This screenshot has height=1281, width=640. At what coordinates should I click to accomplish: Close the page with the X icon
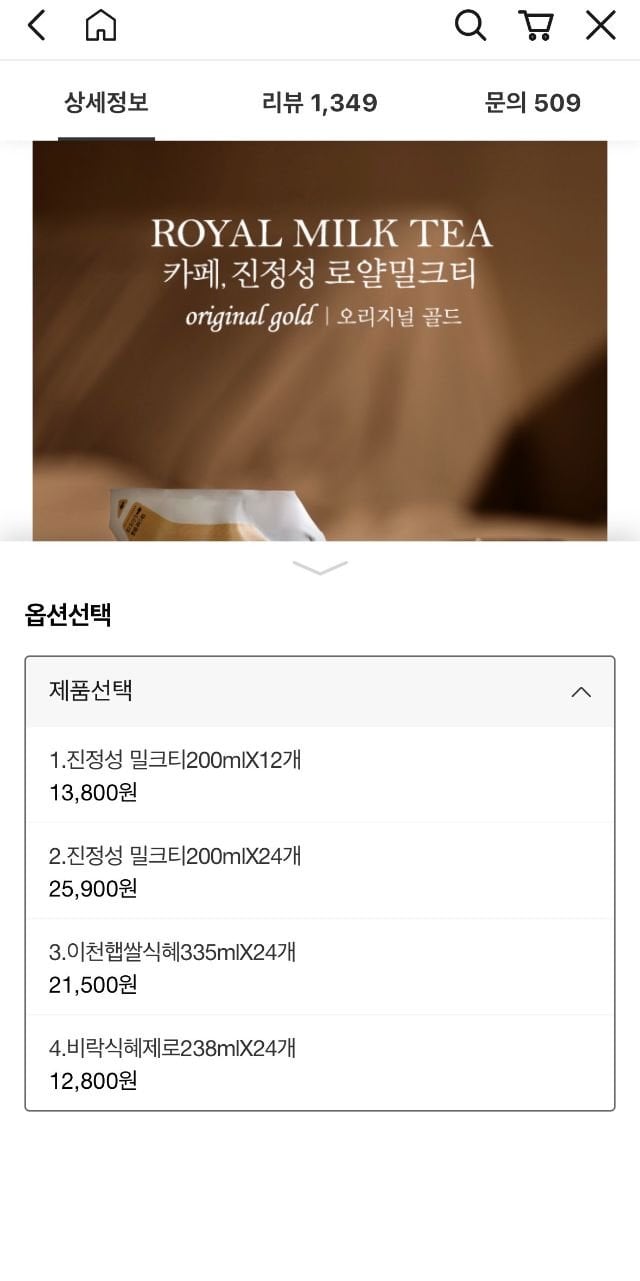(600, 25)
